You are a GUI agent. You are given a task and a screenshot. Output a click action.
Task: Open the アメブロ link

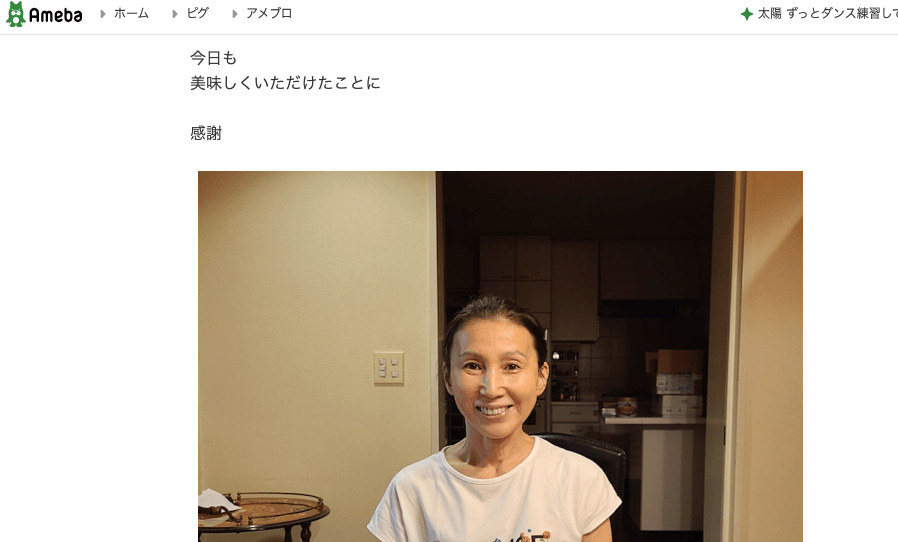[x=268, y=14]
